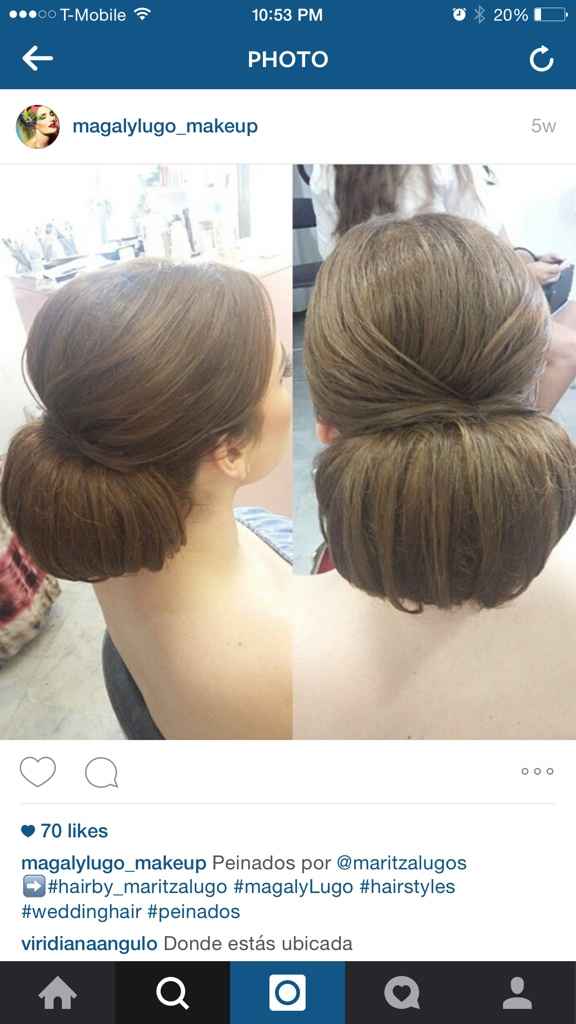Open hashtag #hairstyles
Image resolution: width=576 pixels, height=1024 pixels.
point(407,887)
